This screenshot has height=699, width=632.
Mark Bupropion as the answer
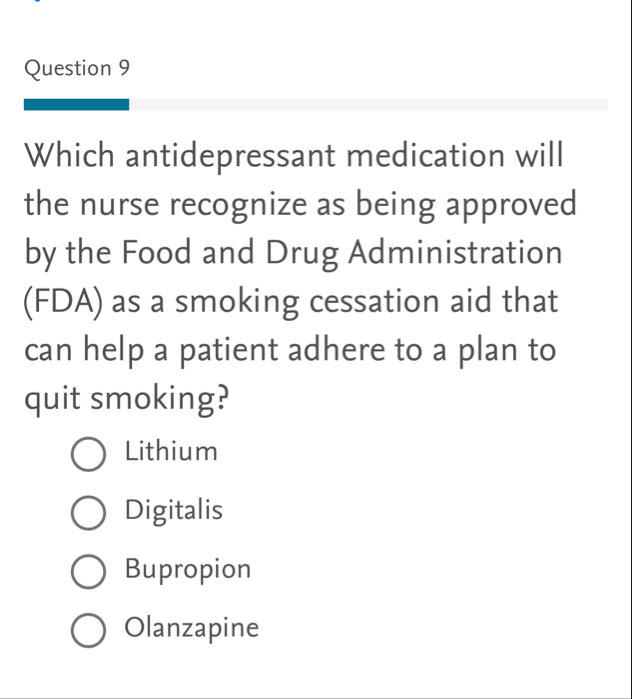click(89, 572)
